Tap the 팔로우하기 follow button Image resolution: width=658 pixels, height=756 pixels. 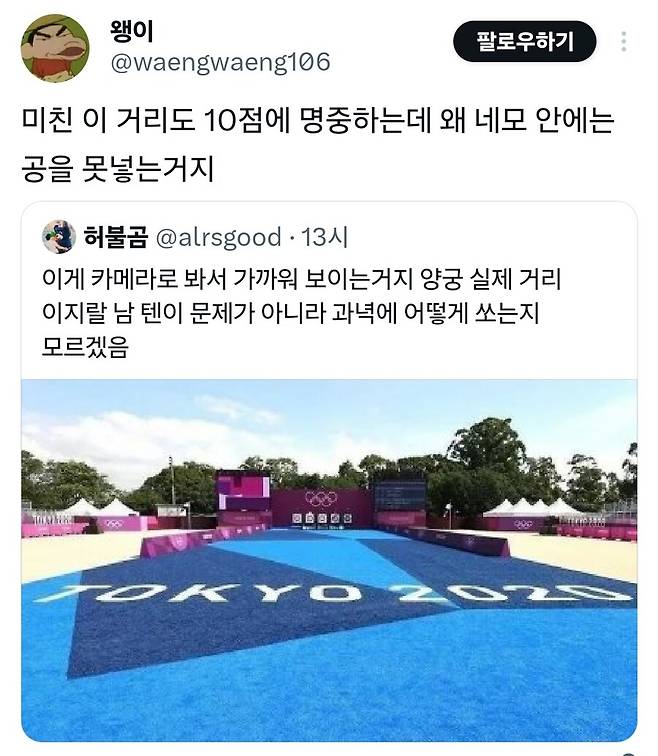[524, 42]
